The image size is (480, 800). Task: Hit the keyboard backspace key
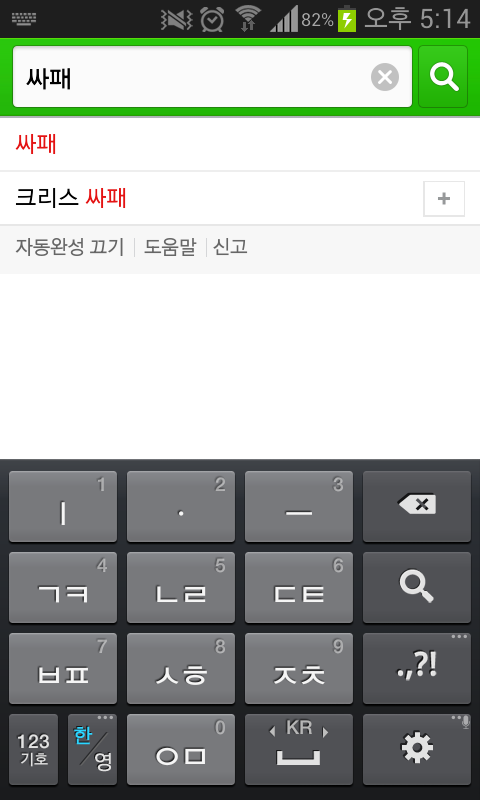(x=417, y=506)
